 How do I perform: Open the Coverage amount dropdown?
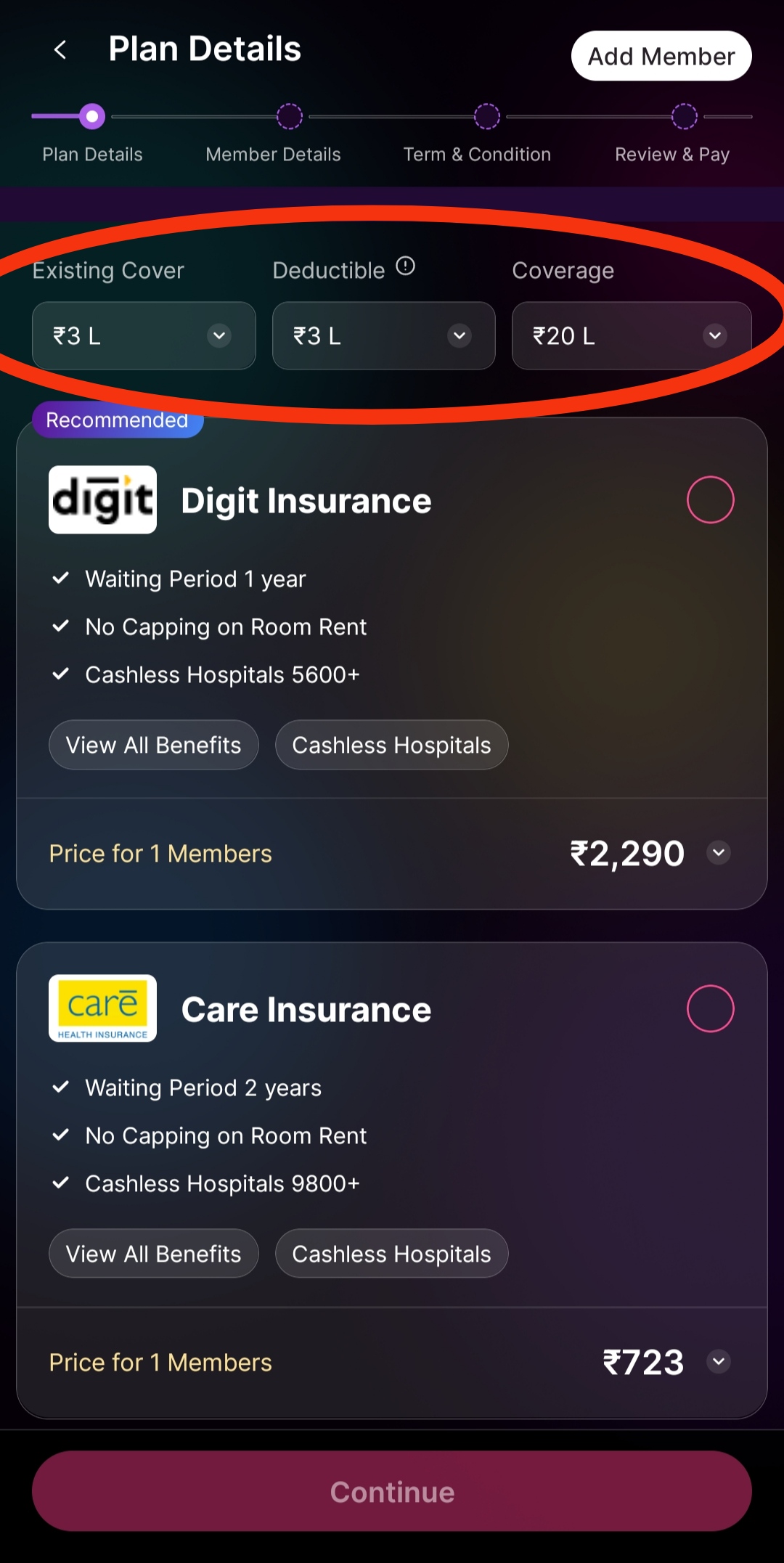pyautogui.click(x=631, y=335)
